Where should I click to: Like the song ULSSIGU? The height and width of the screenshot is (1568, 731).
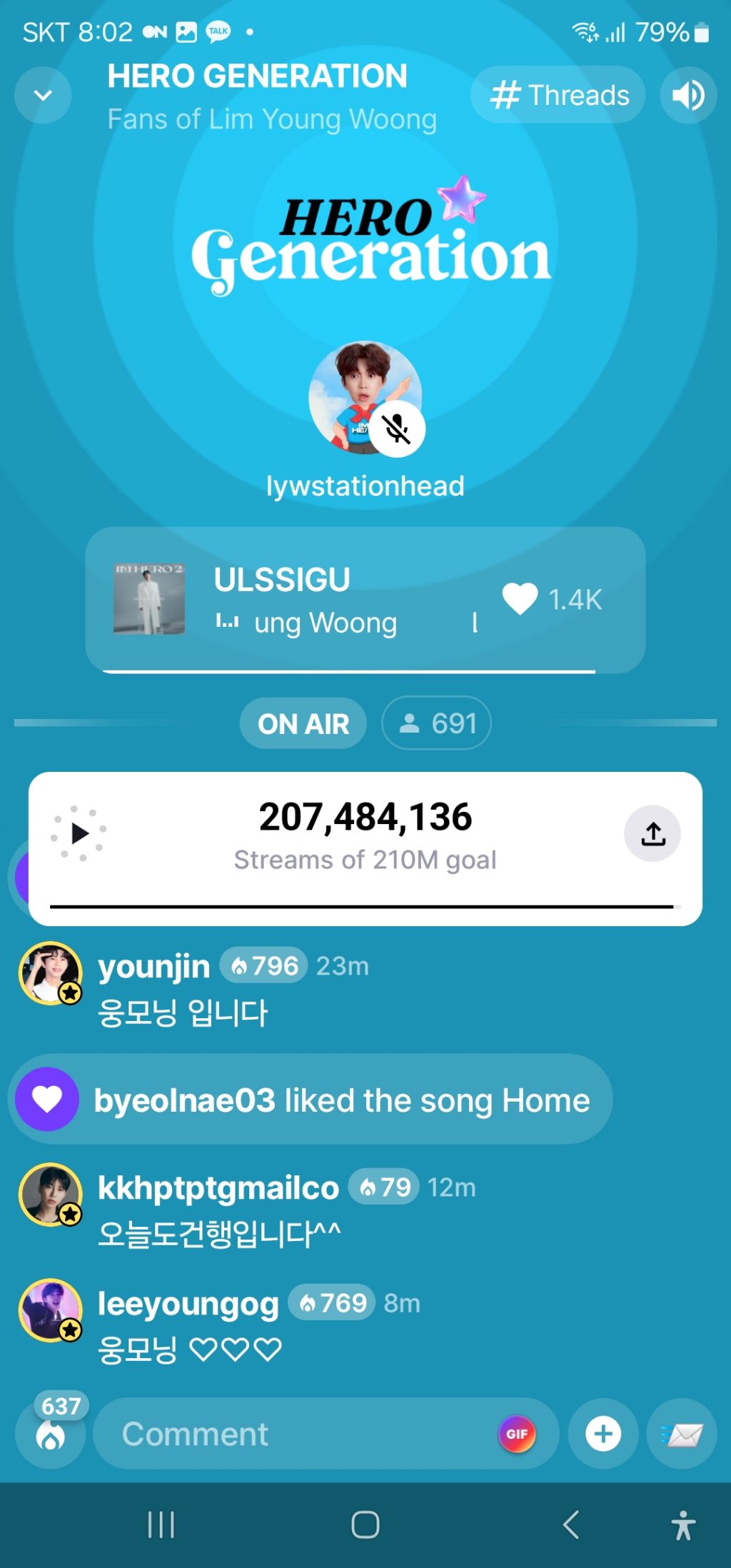click(x=520, y=598)
